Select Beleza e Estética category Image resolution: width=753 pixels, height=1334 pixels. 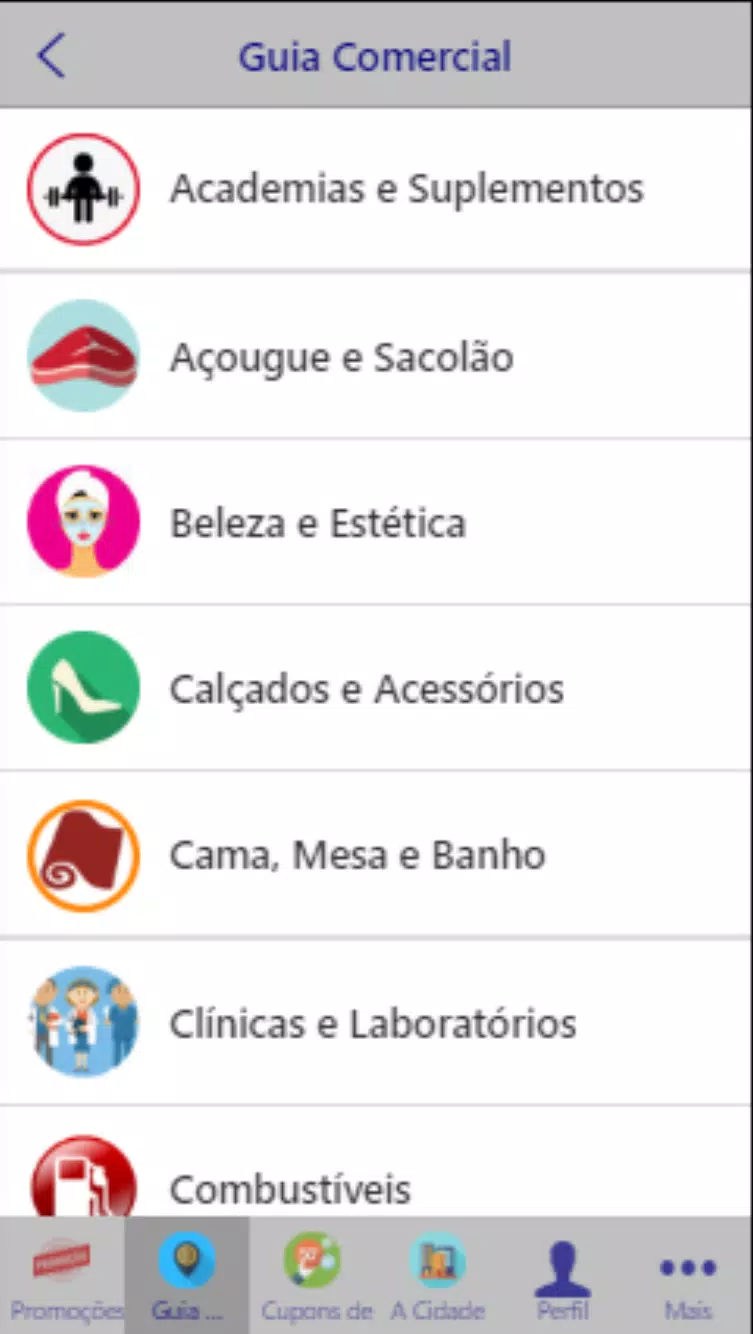point(376,522)
